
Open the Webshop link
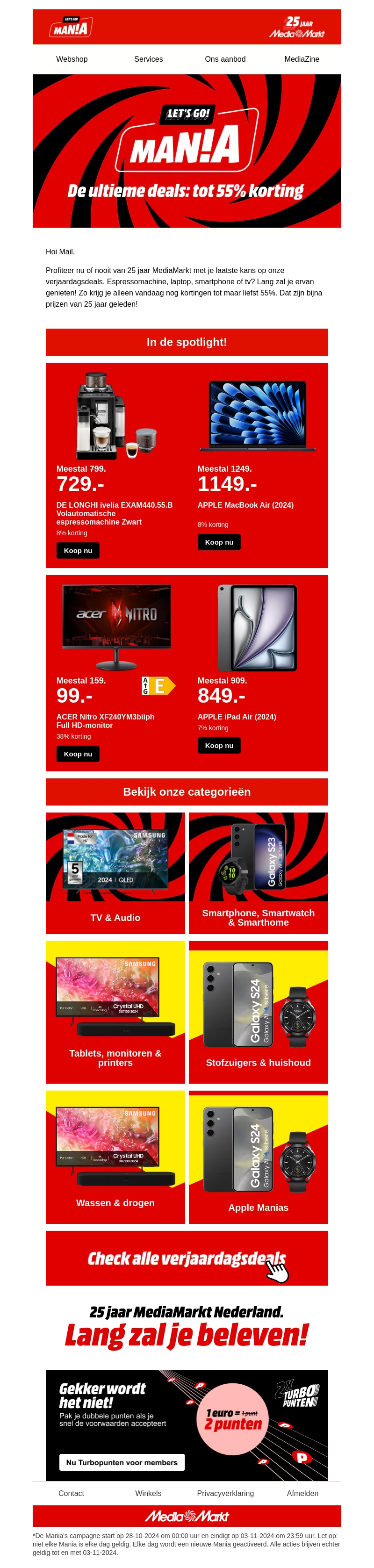[72, 59]
